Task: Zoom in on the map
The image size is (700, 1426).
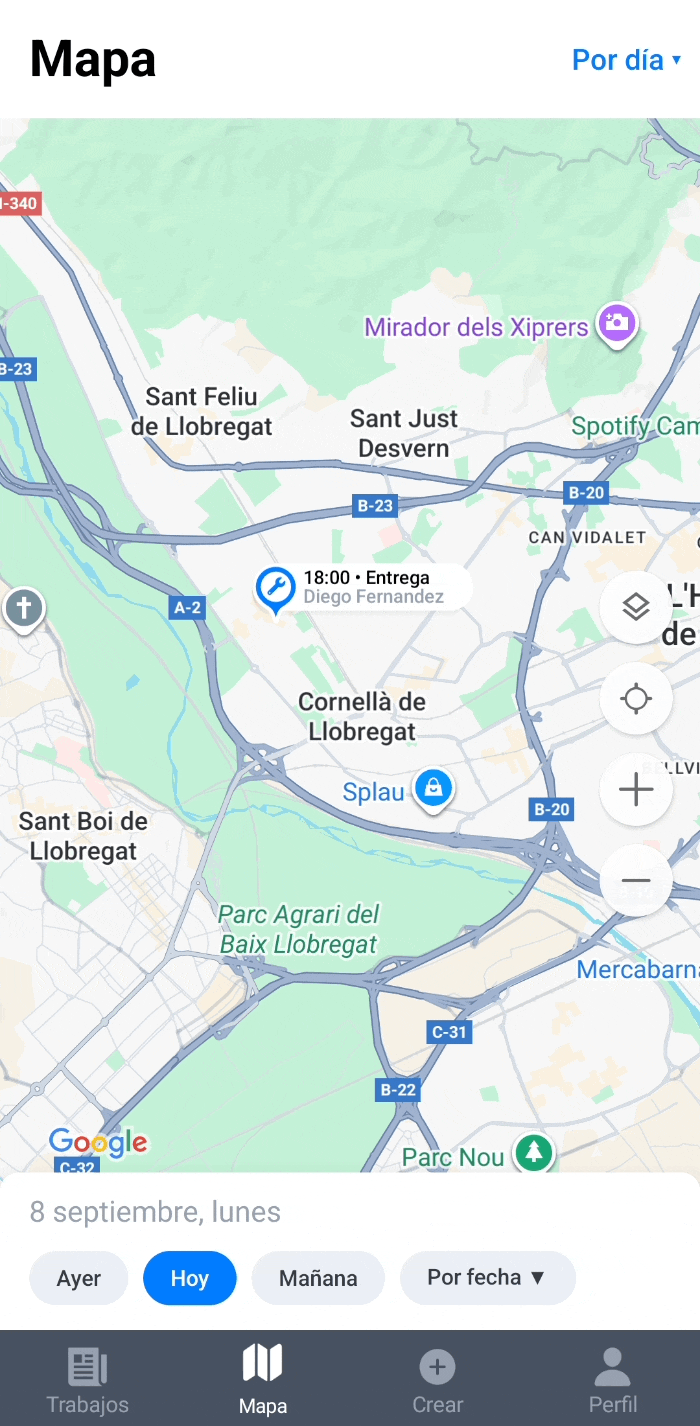Action: pyautogui.click(x=636, y=790)
